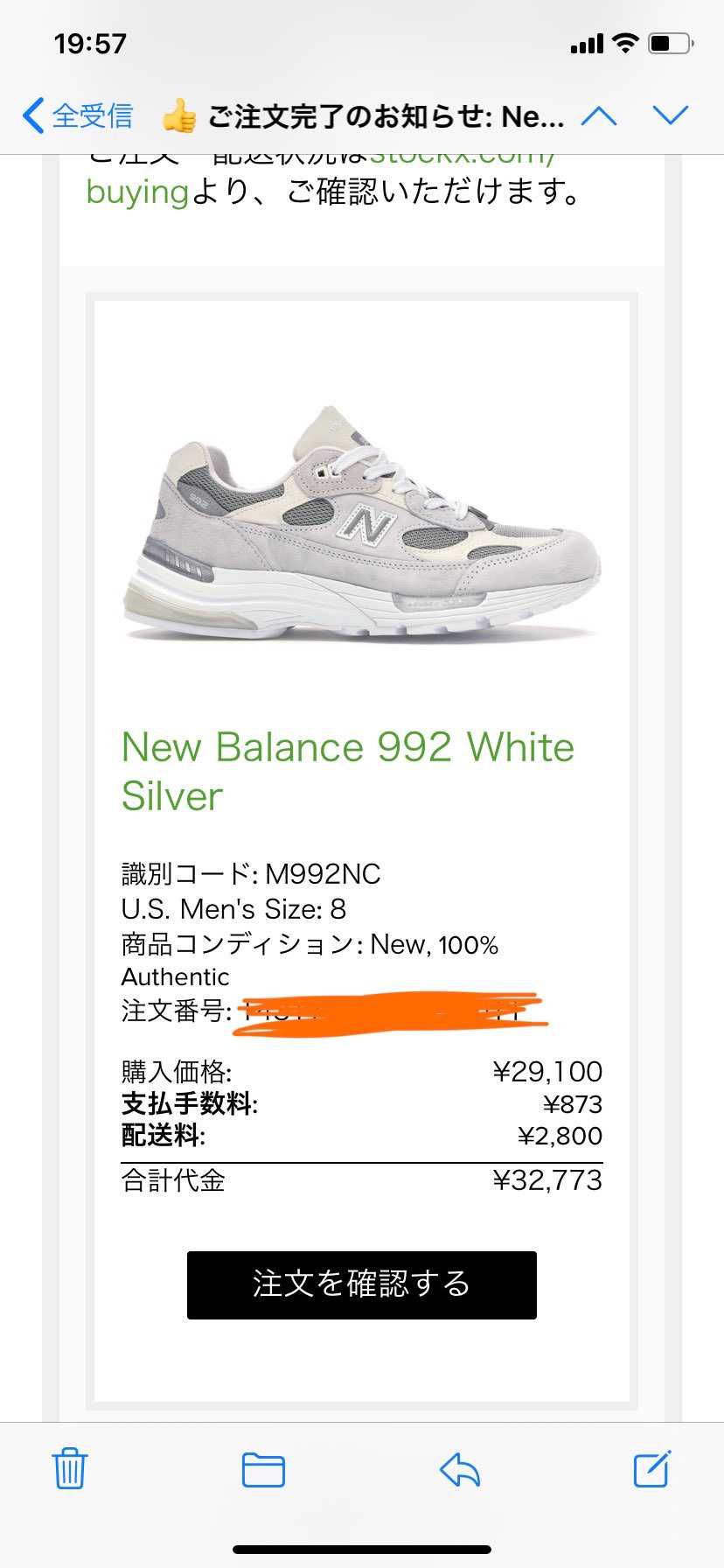
Task: Tap the reply arrow icon
Action: (x=461, y=1472)
